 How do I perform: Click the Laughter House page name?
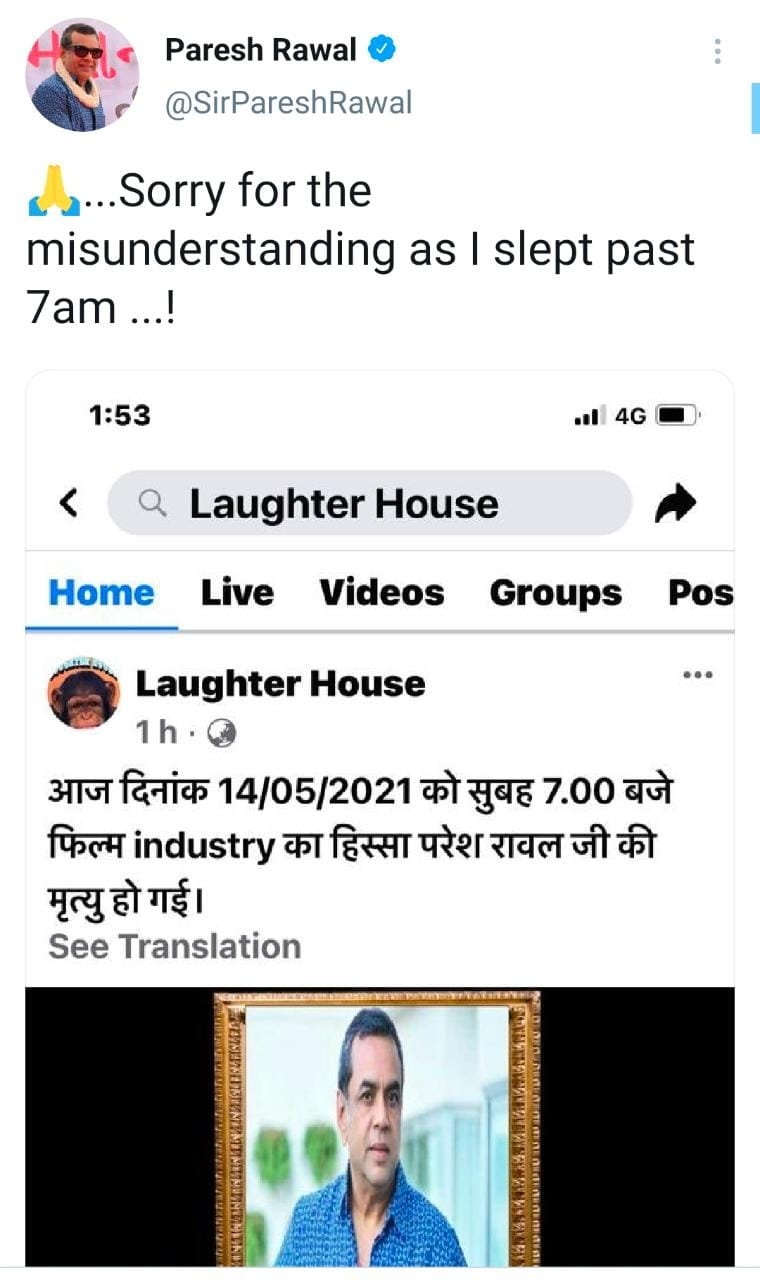(282, 683)
